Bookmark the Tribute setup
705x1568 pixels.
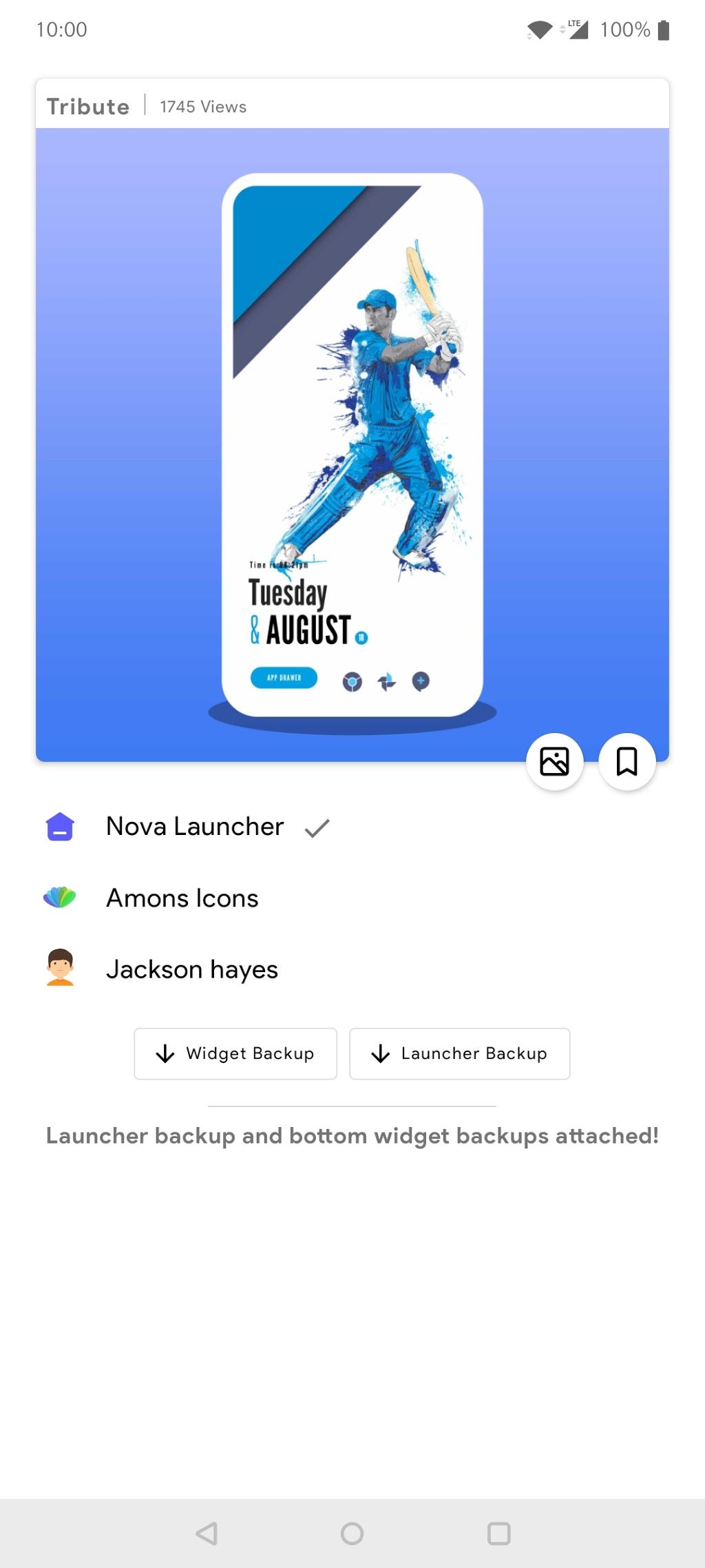627,761
